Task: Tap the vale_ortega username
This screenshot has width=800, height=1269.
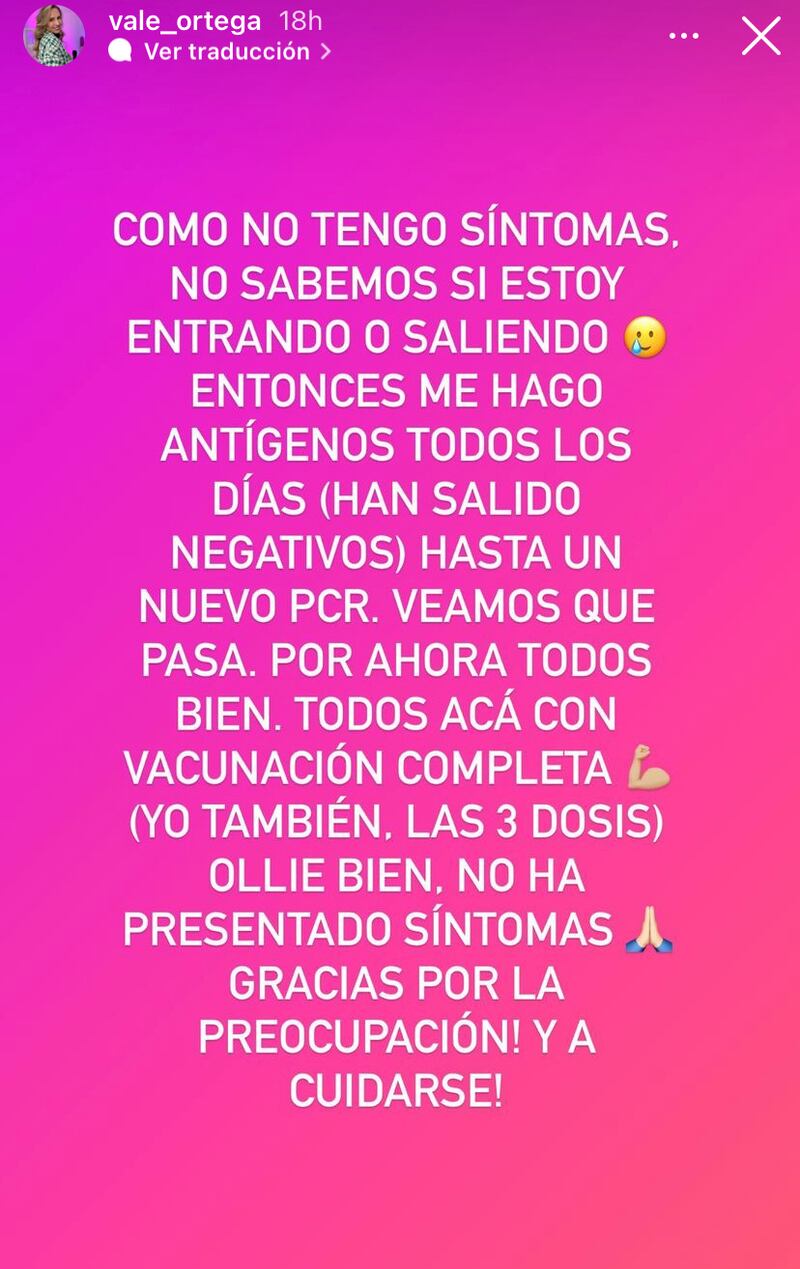Action: [185, 21]
